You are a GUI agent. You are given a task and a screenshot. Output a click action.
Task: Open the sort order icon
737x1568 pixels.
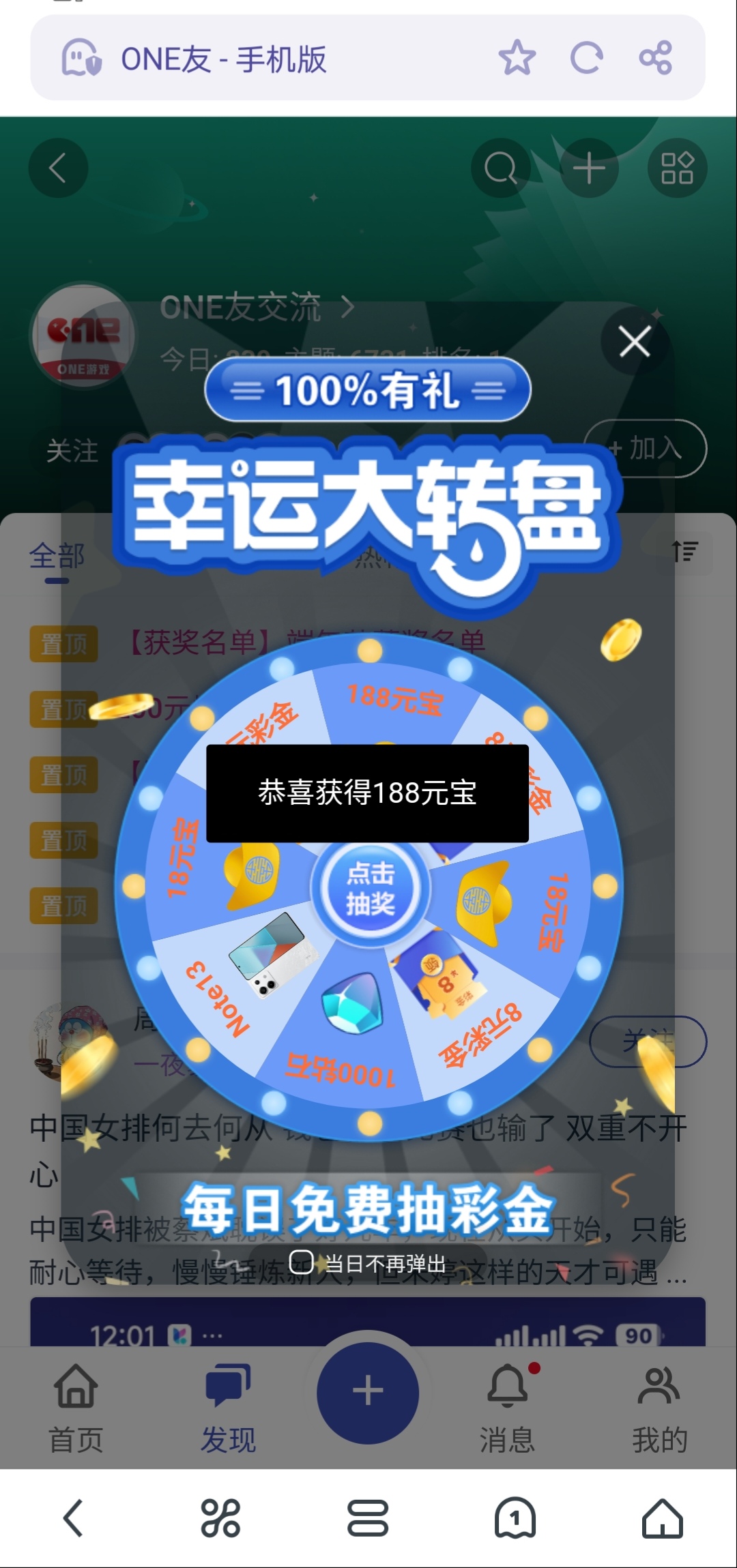685,551
